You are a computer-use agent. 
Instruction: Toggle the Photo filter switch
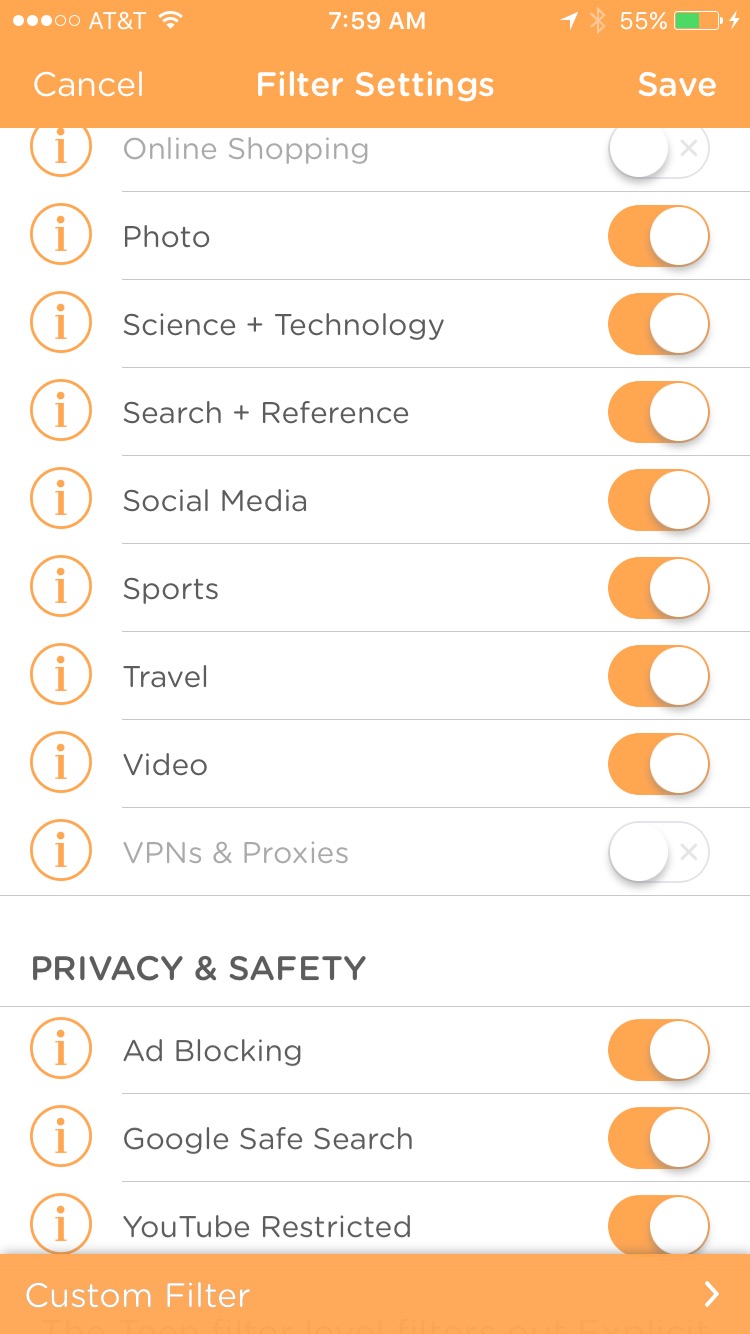[x=659, y=236]
